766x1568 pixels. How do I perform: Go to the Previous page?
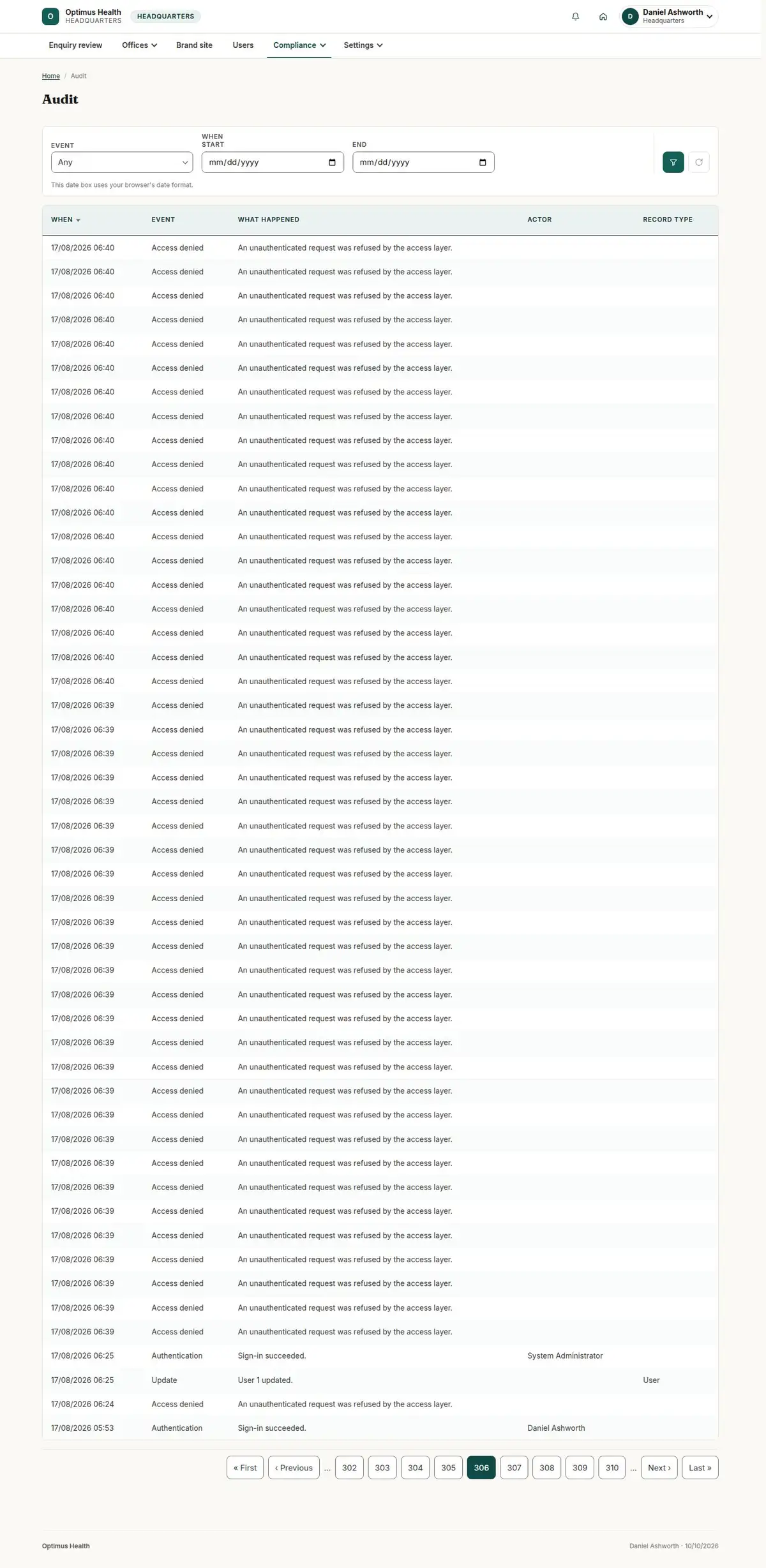point(294,1467)
